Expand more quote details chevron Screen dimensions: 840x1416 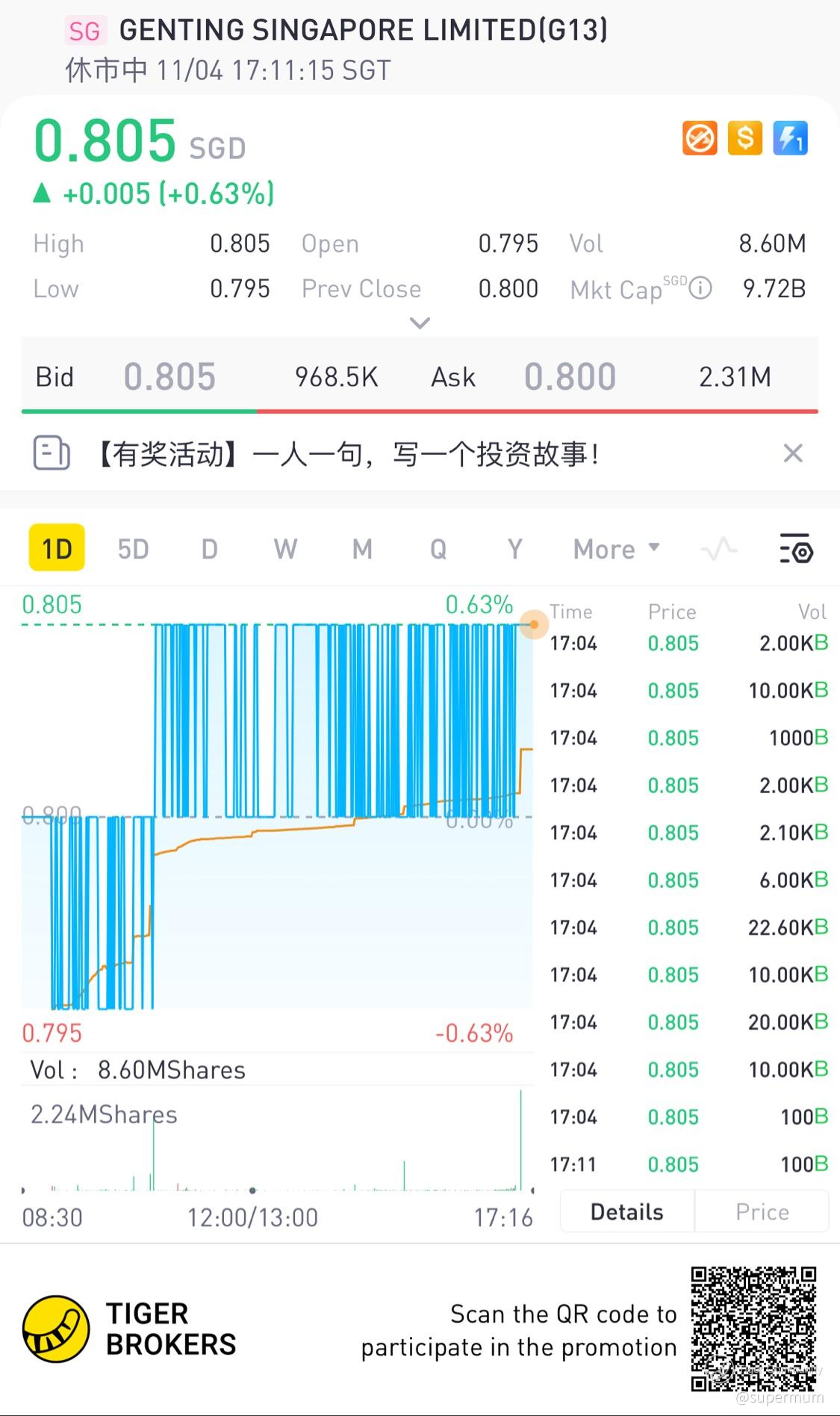click(x=420, y=323)
